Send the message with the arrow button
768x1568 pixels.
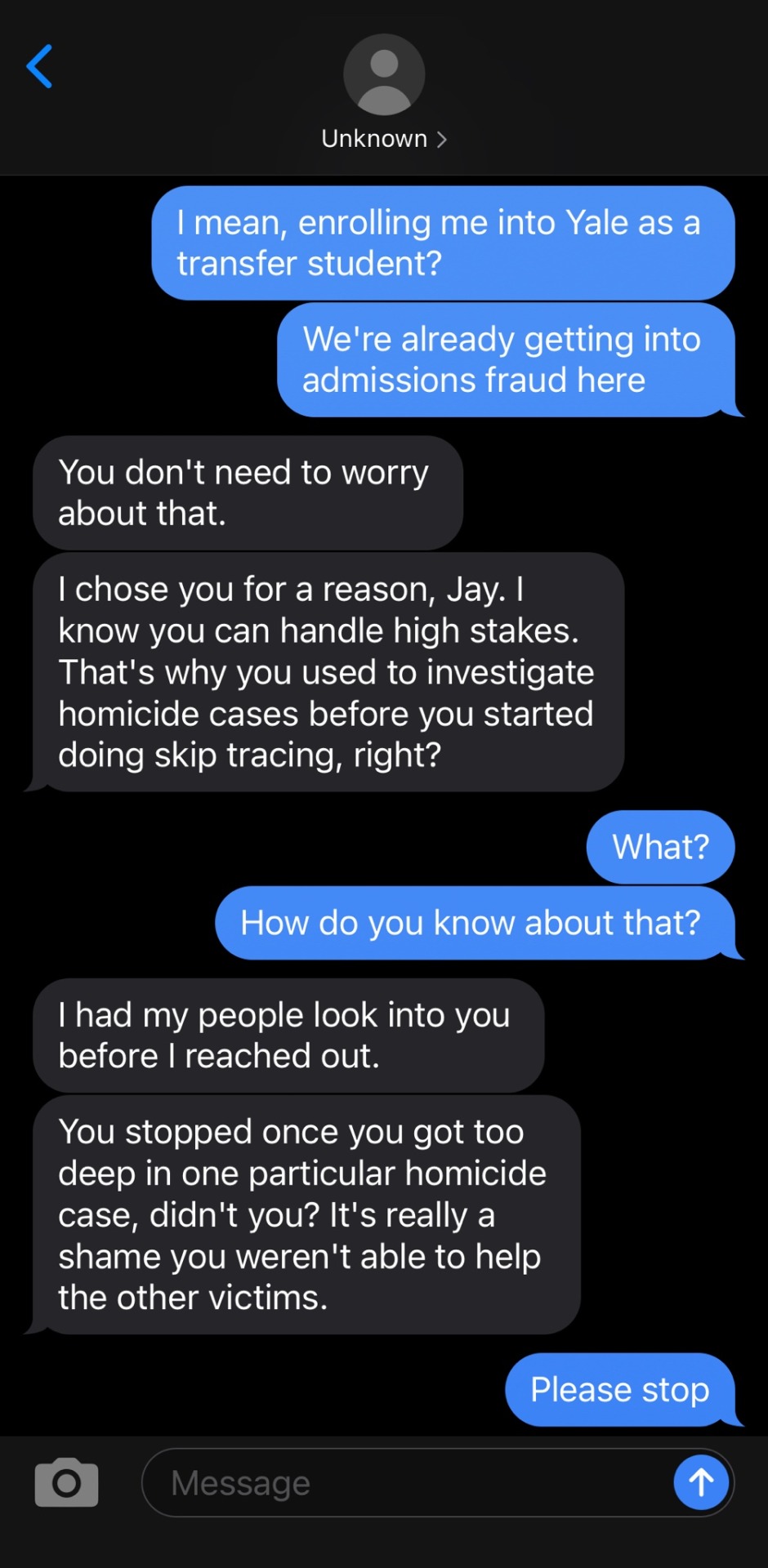point(700,1482)
